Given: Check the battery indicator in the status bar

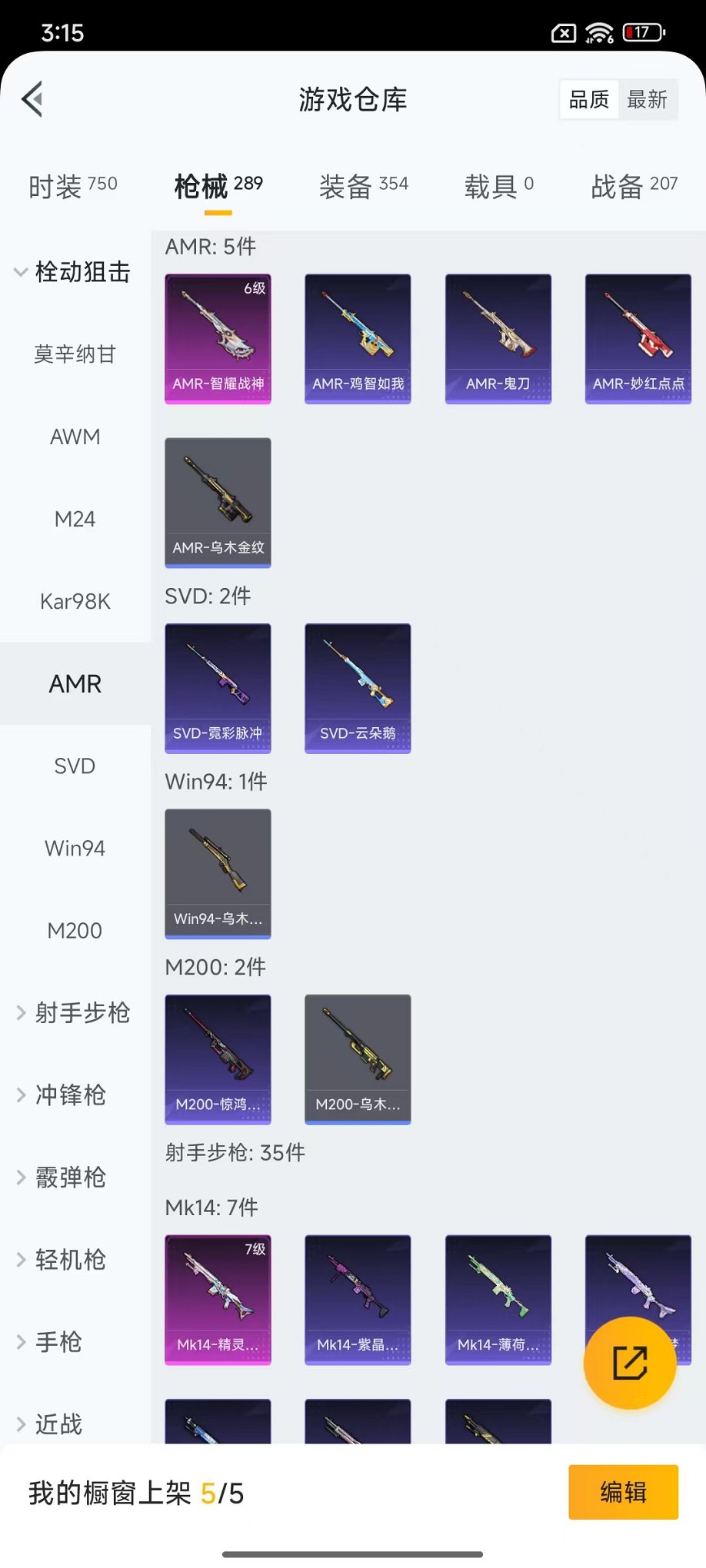Looking at the screenshot, I should tap(643, 32).
